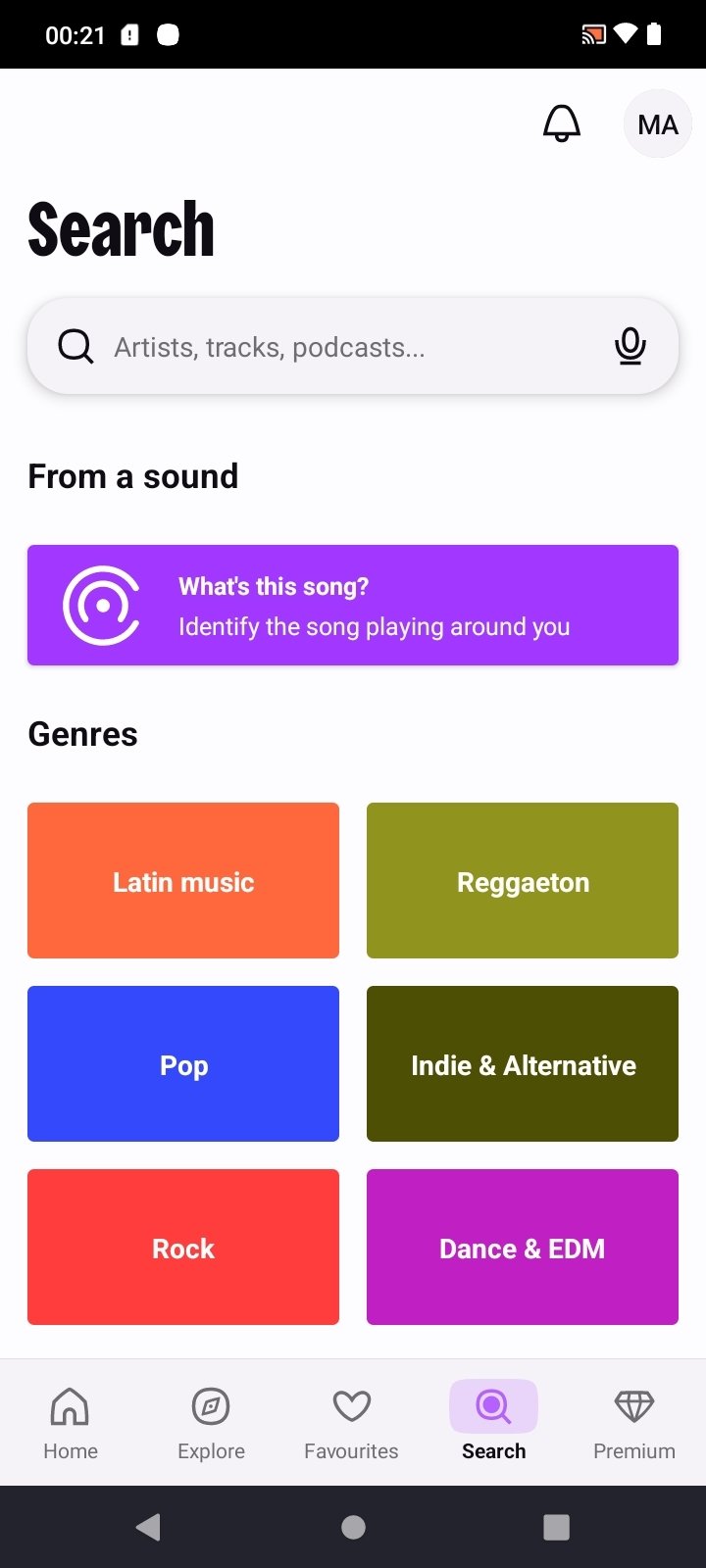Image resolution: width=706 pixels, height=1568 pixels.
Task: View the Rock genre
Action: point(183,1248)
